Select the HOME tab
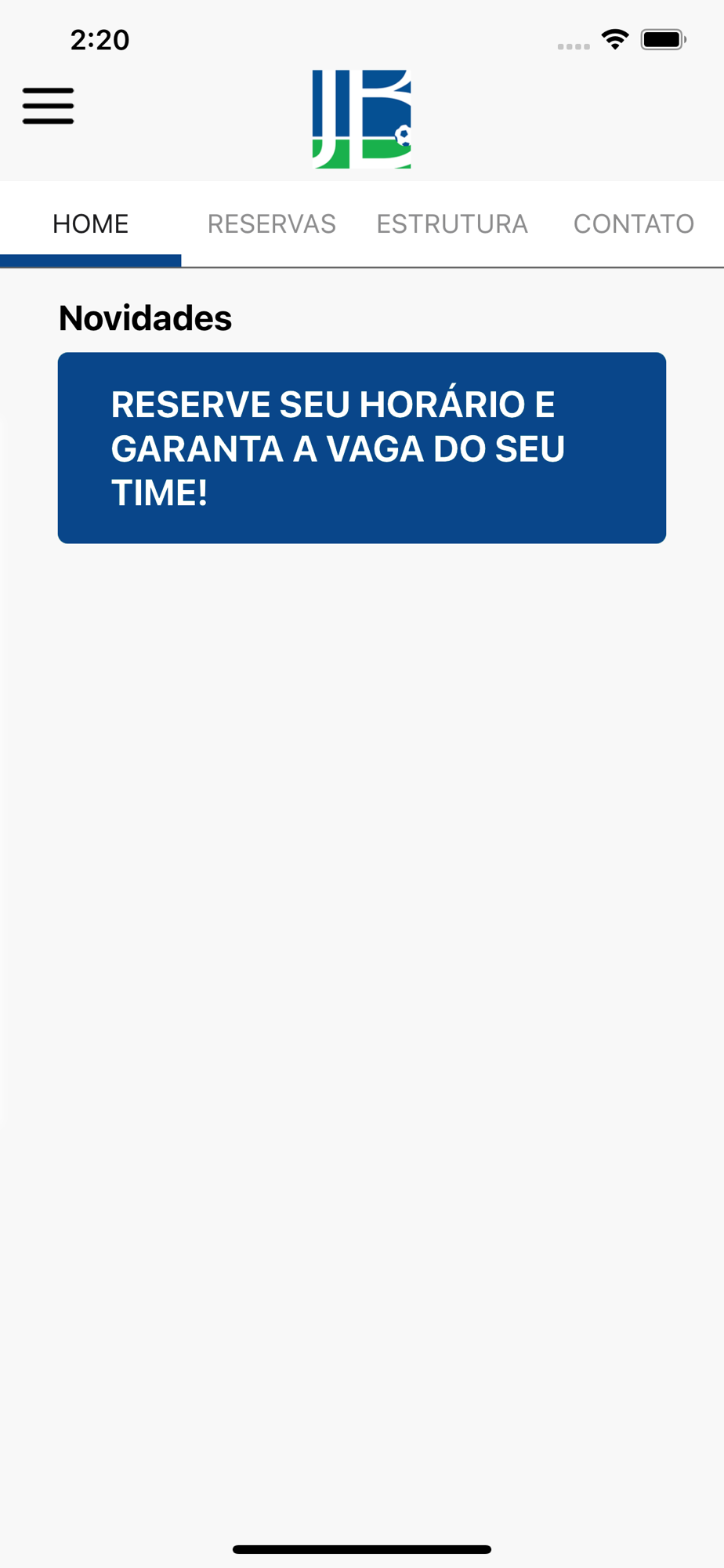The image size is (724, 1568). click(x=91, y=224)
